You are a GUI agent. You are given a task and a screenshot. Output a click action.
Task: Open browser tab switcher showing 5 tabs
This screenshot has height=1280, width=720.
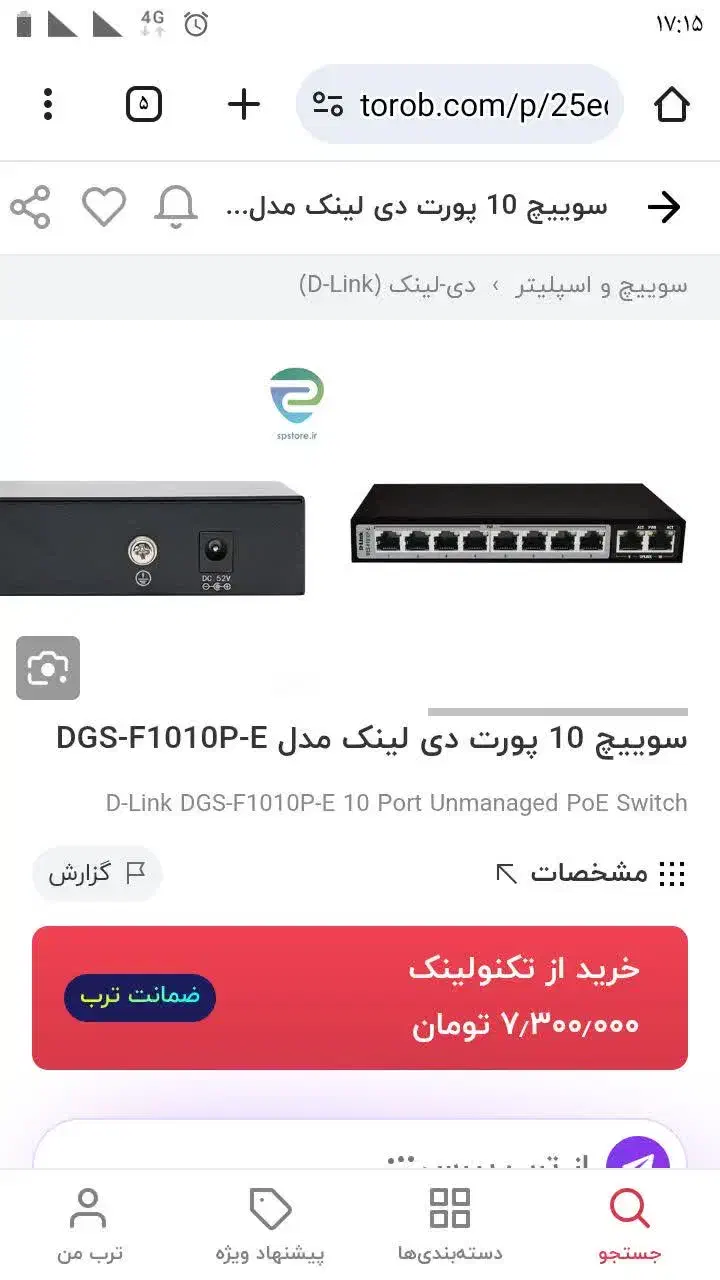(x=143, y=103)
